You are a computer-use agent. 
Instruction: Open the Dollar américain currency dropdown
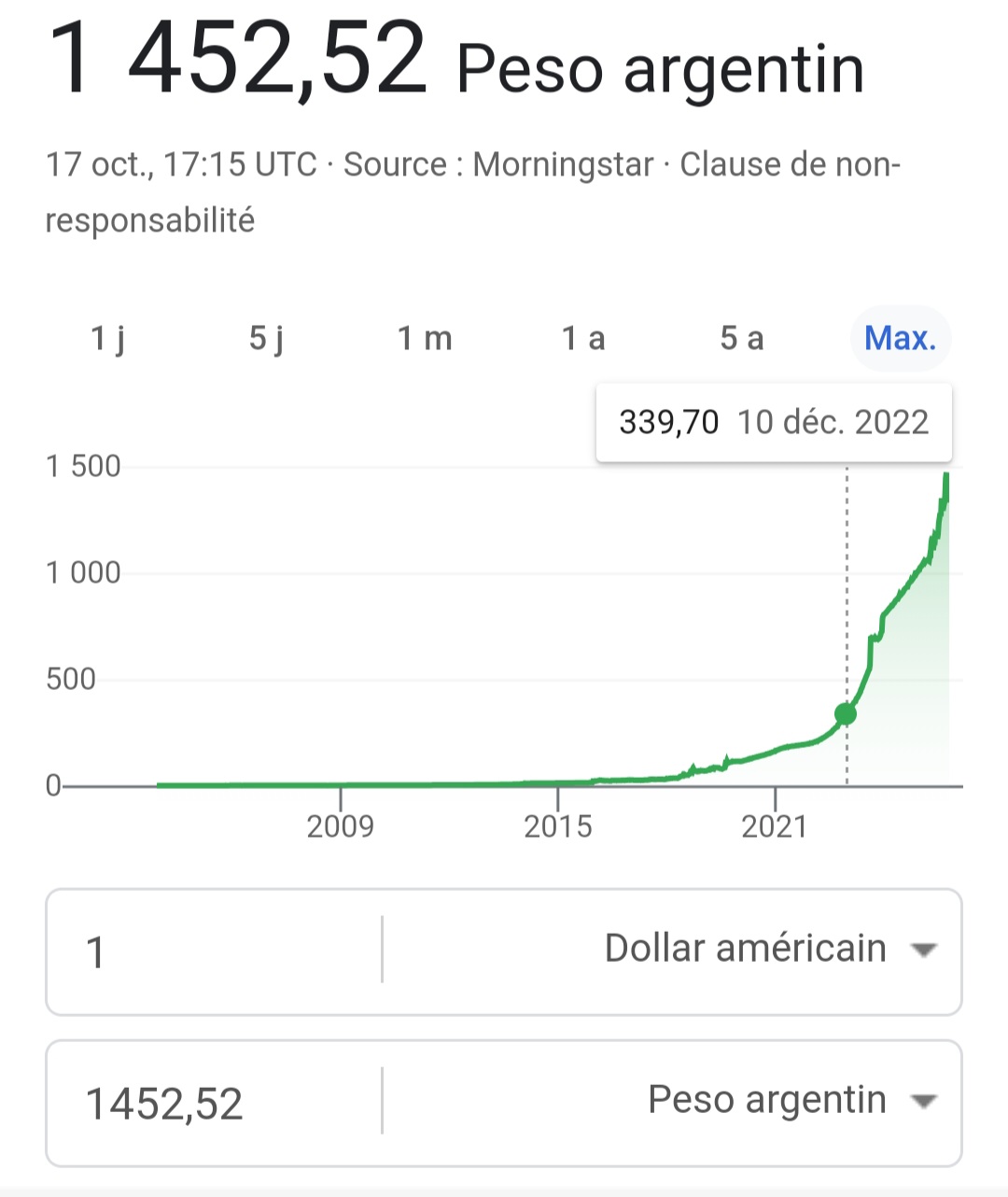pos(769,950)
